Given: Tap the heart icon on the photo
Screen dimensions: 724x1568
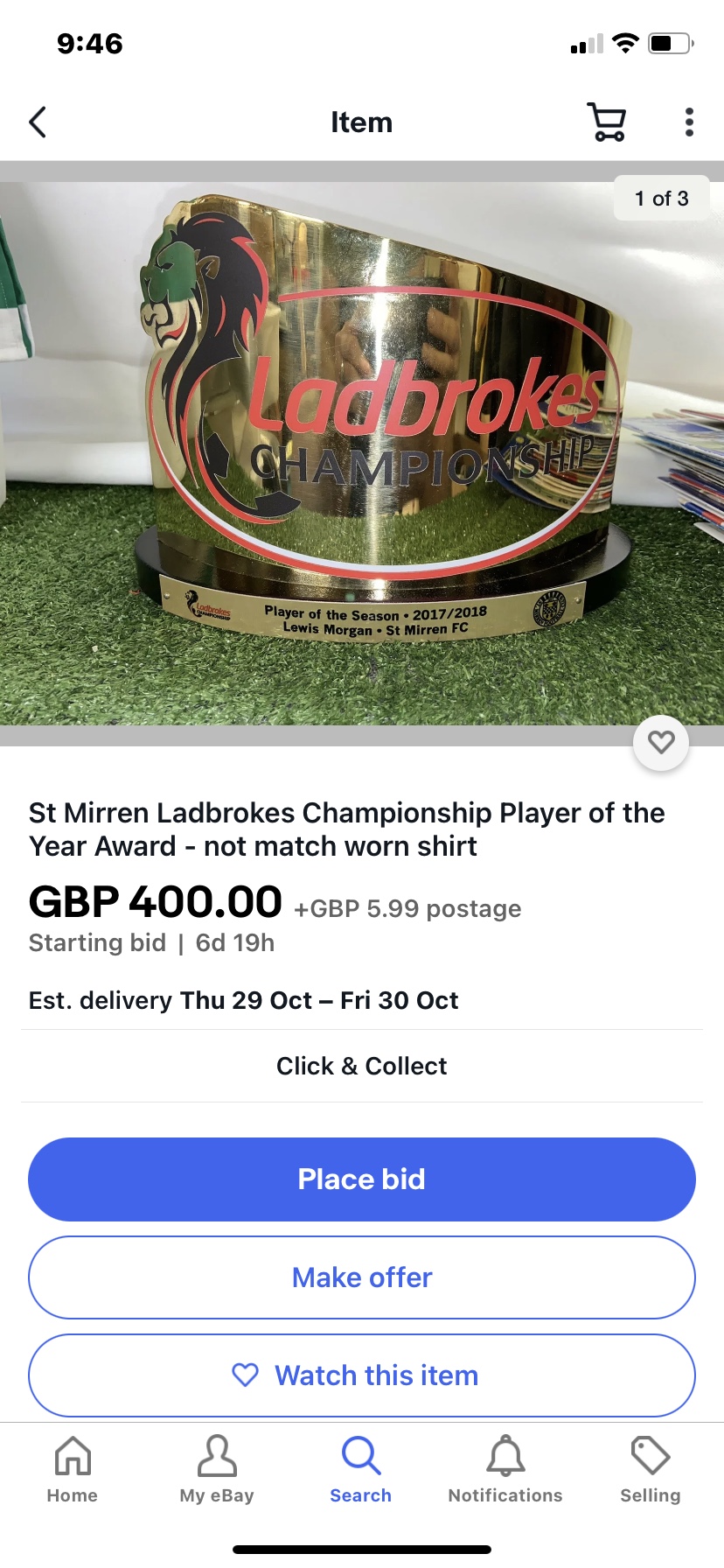Looking at the screenshot, I should pyautogui.click(x=661, y=743).
